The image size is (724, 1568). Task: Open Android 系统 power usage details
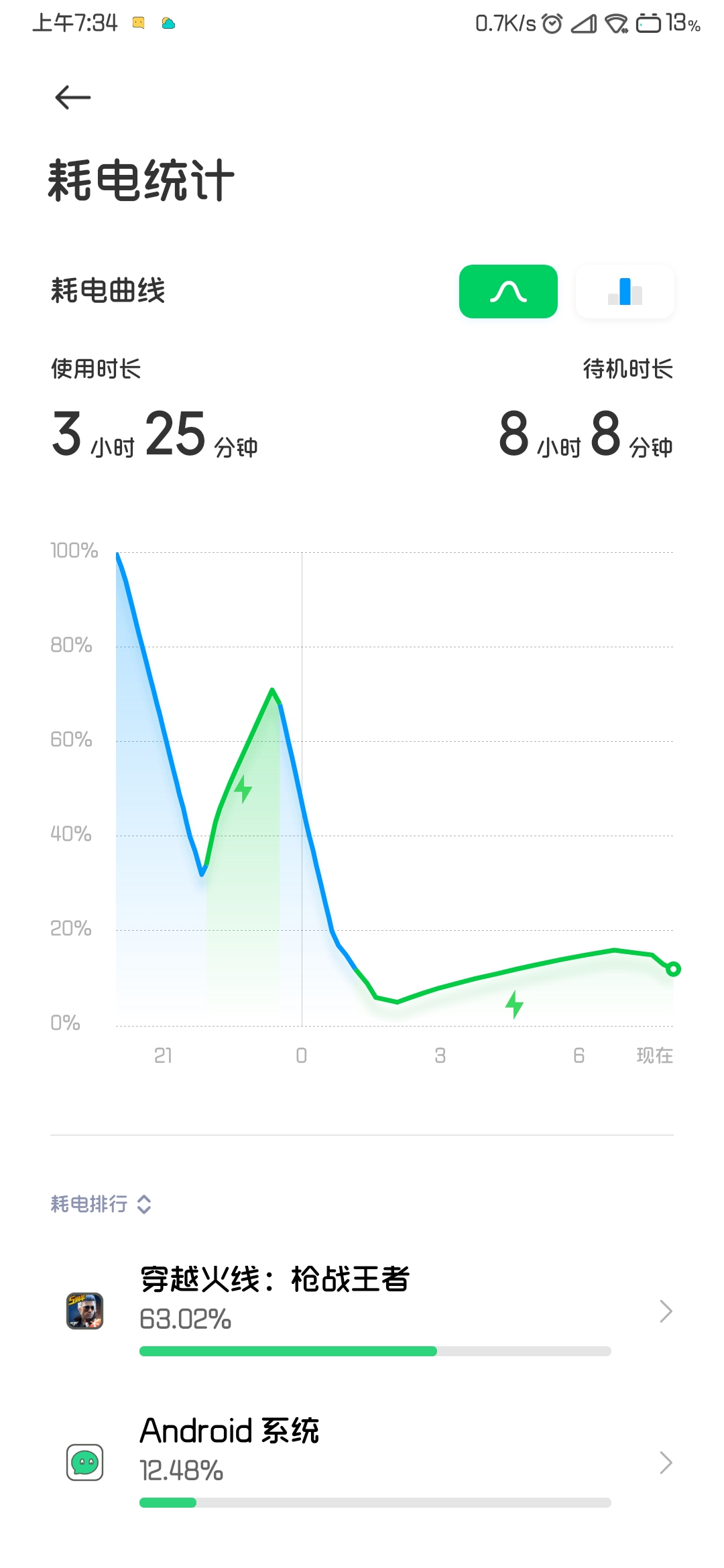pos(362,1462)
